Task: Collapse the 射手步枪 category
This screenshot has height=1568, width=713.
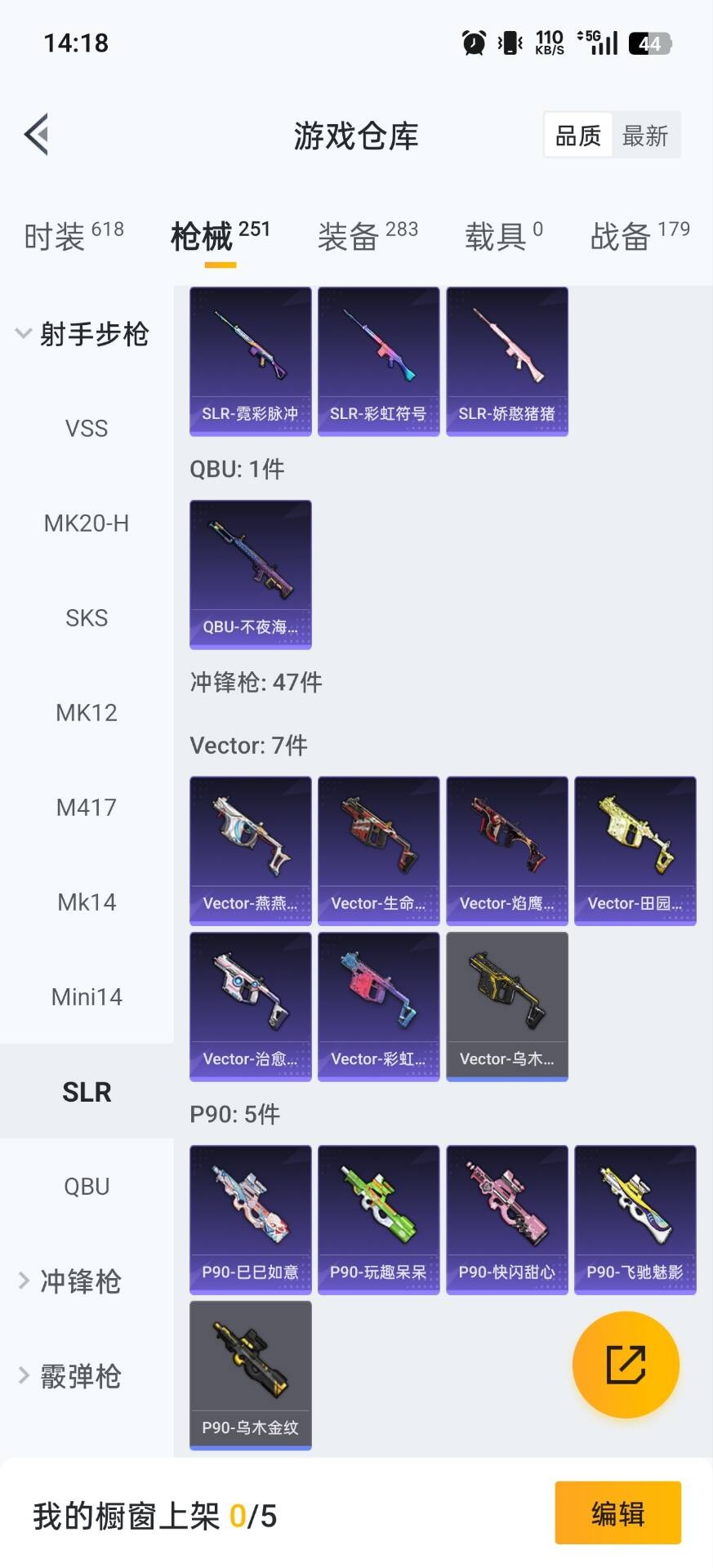Action: point(82,334)
